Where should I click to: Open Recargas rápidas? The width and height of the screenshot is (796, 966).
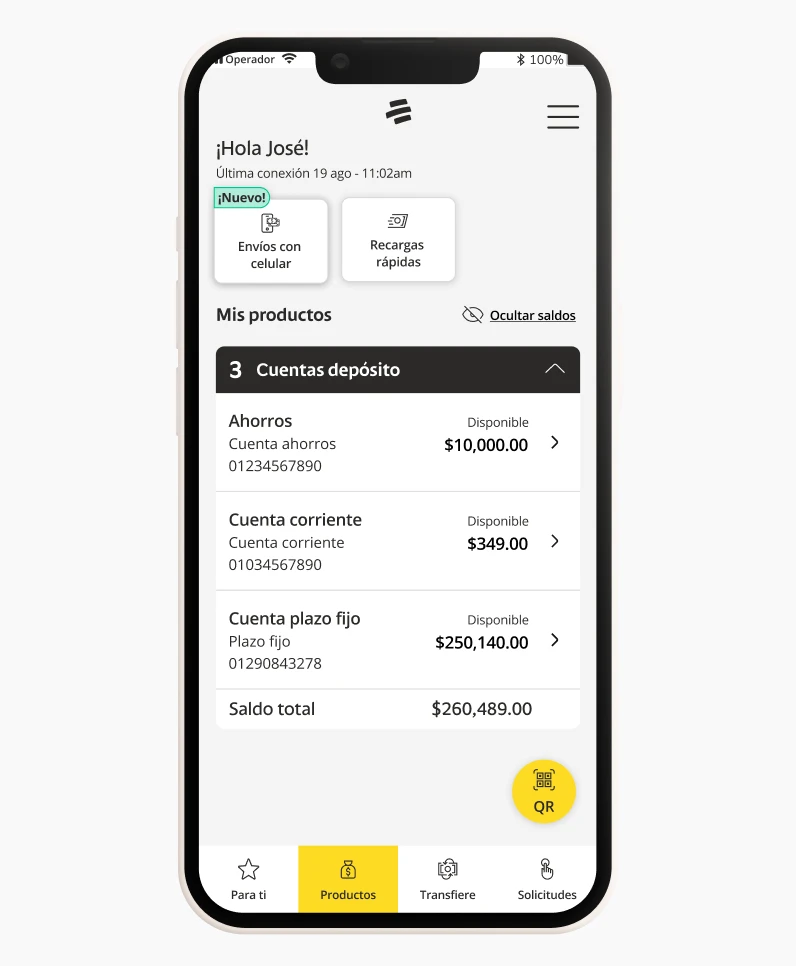click(397, 240)
